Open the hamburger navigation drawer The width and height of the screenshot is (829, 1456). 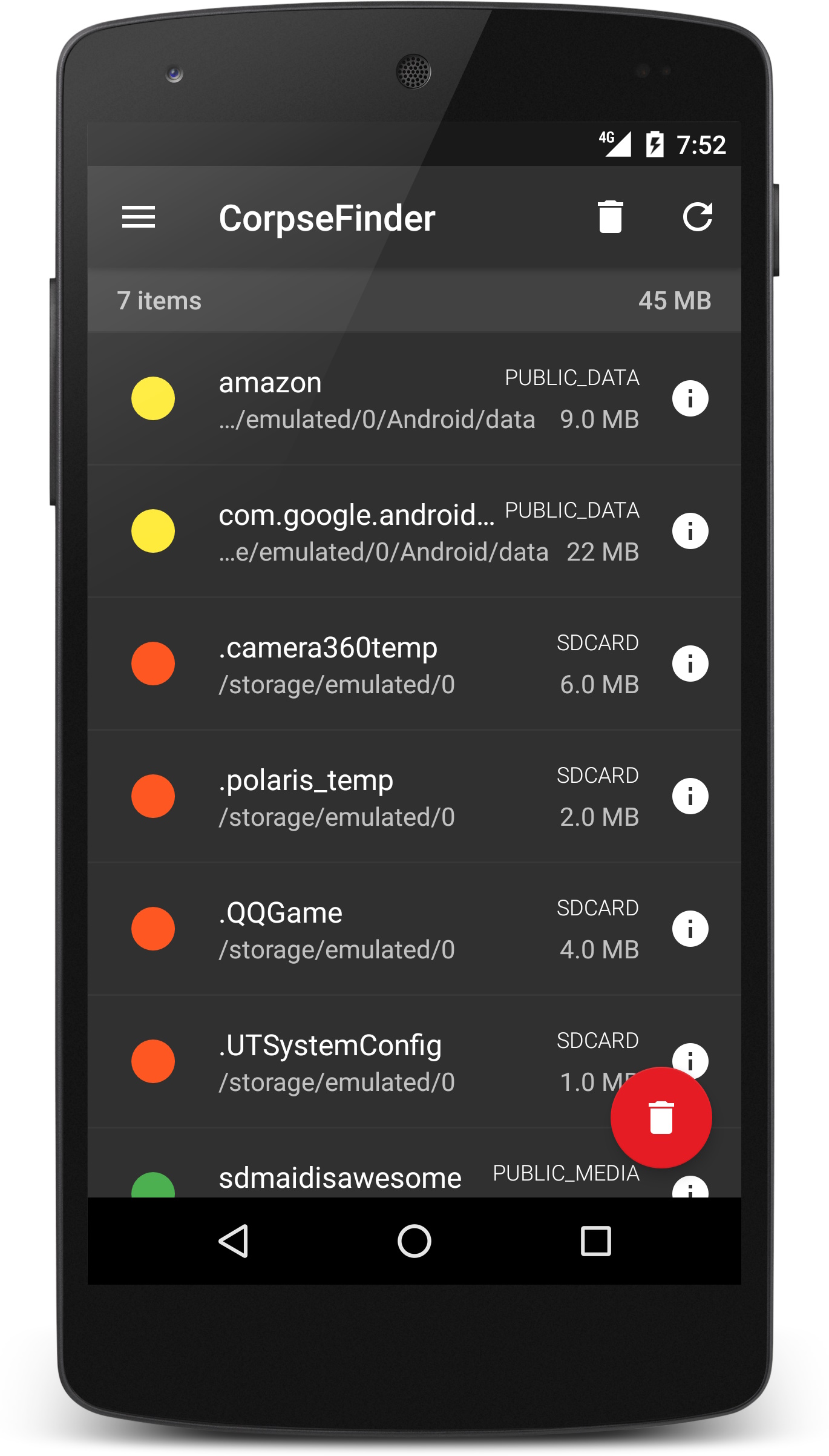[139, 217]
